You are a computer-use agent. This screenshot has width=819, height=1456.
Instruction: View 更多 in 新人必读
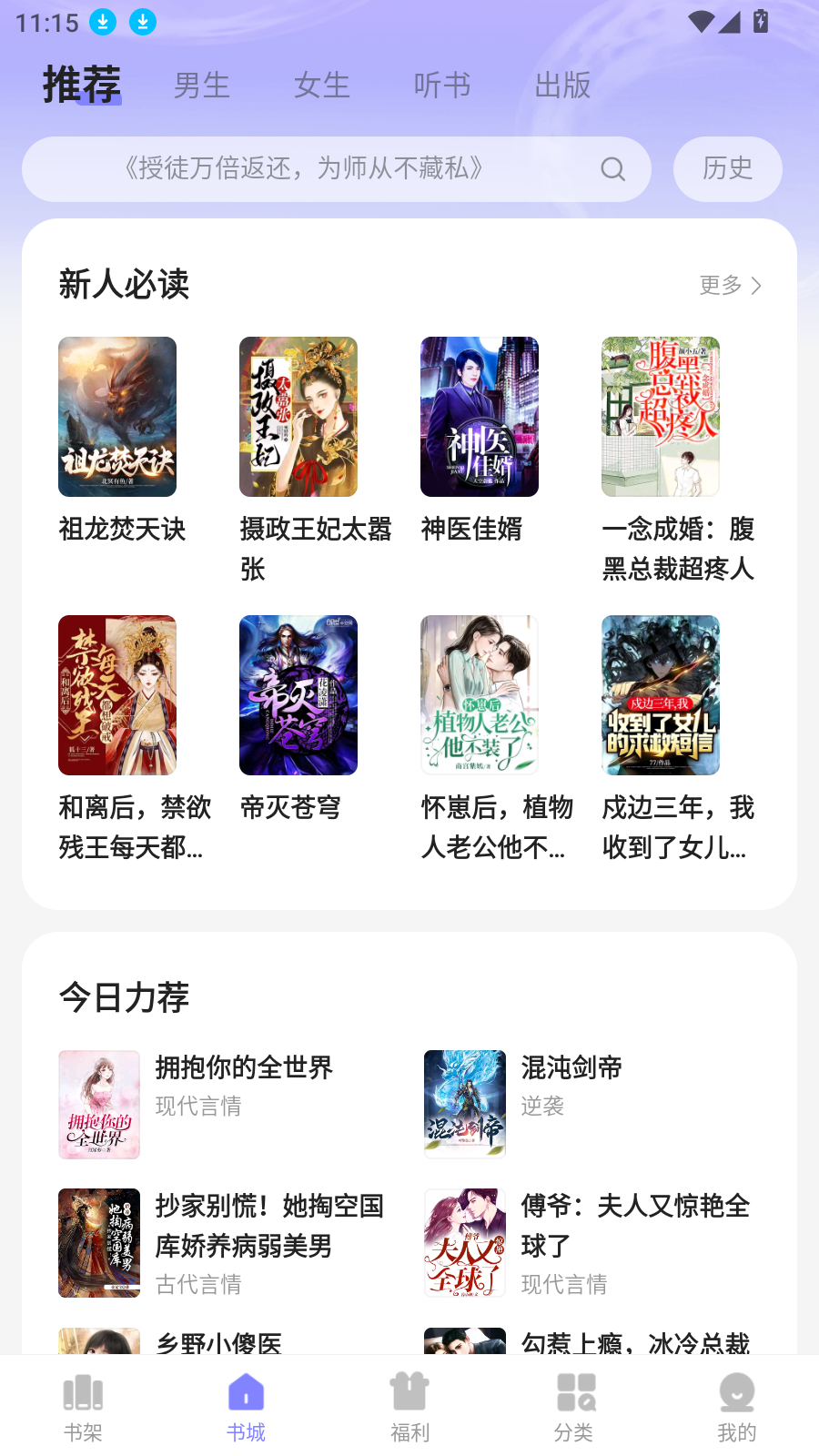pyautogui.click(x=730, y=286)
